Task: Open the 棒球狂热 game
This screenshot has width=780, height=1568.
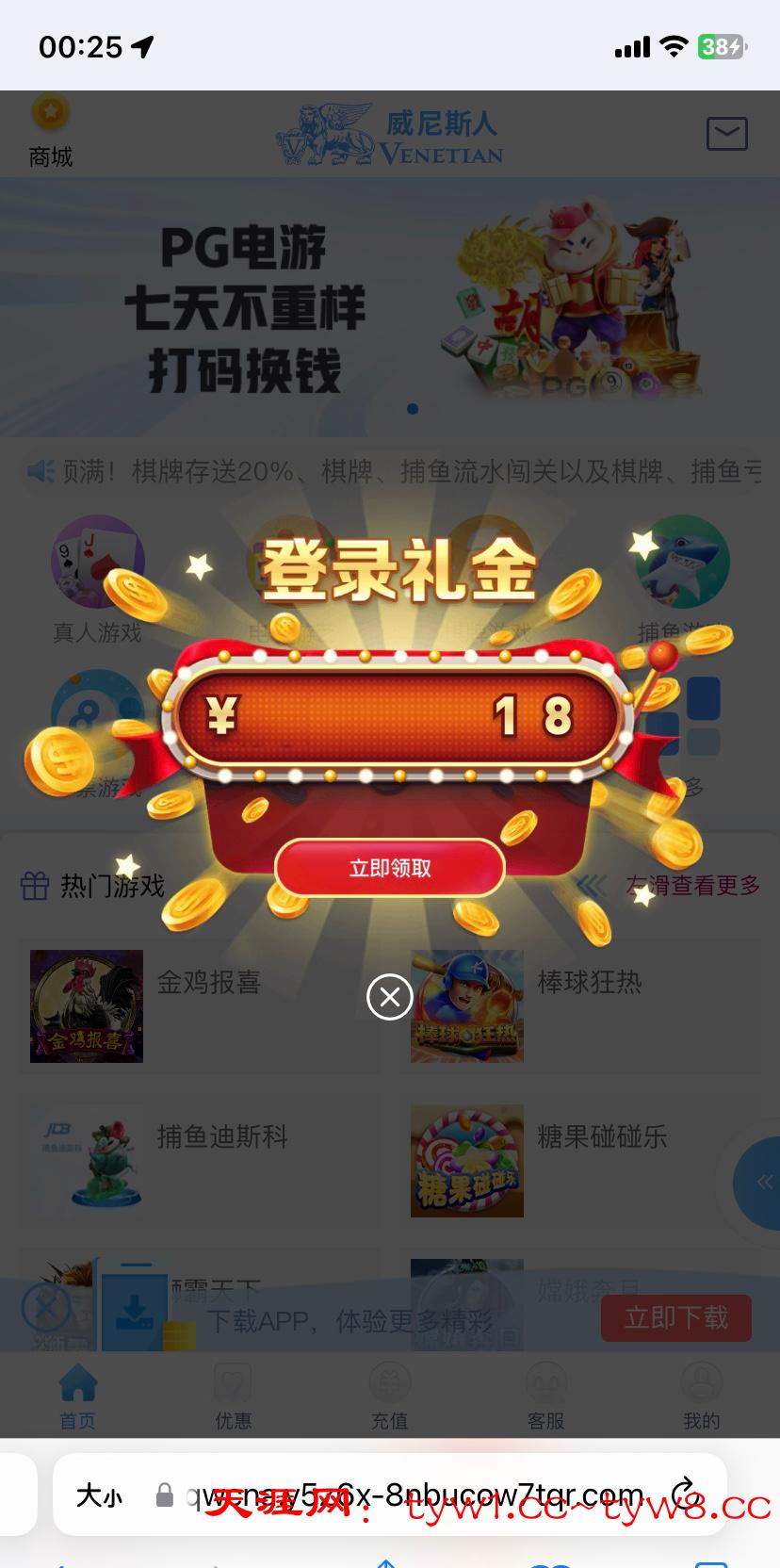Action: tap(467, 1006)
